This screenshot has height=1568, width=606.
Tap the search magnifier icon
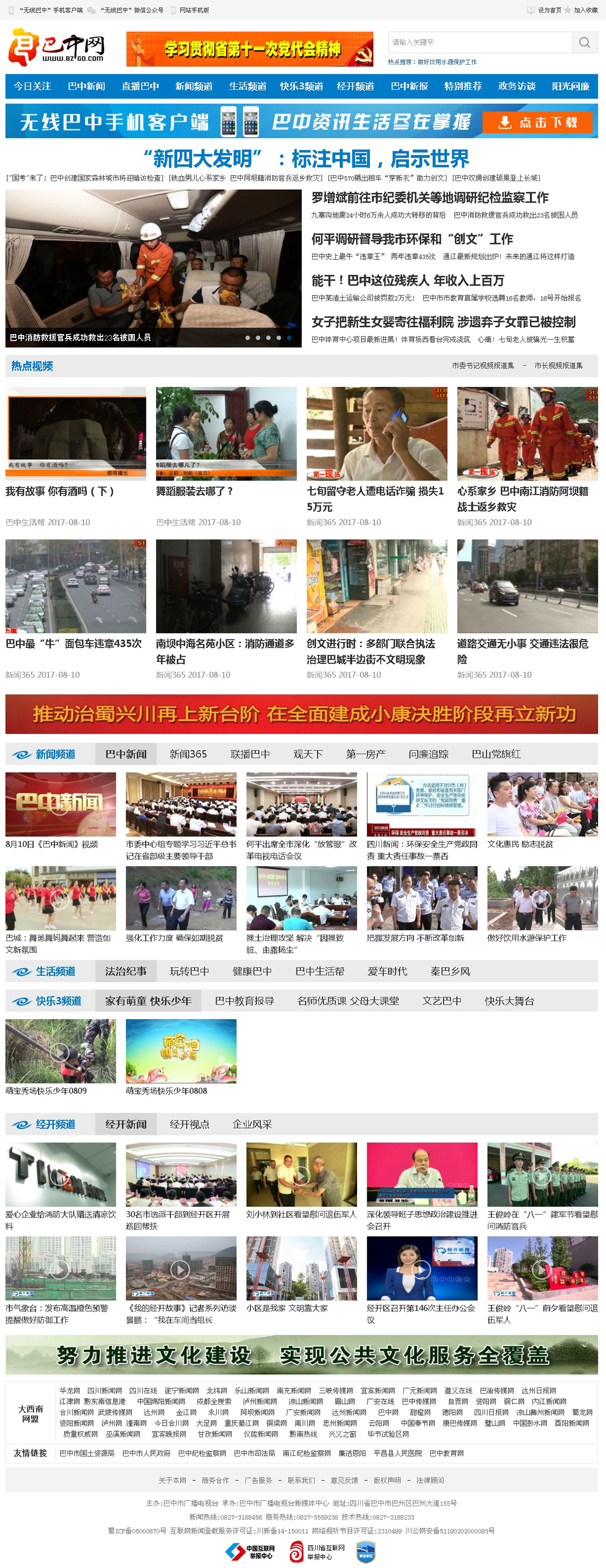585,42
